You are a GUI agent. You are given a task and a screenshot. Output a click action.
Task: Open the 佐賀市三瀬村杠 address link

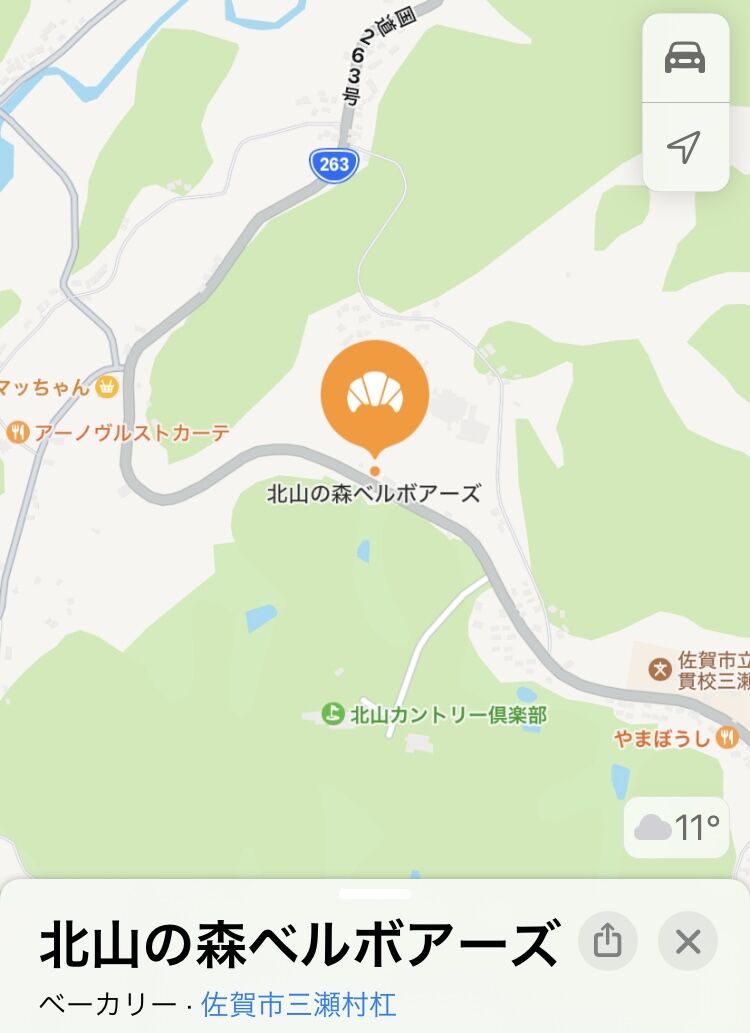[298, 1003]
